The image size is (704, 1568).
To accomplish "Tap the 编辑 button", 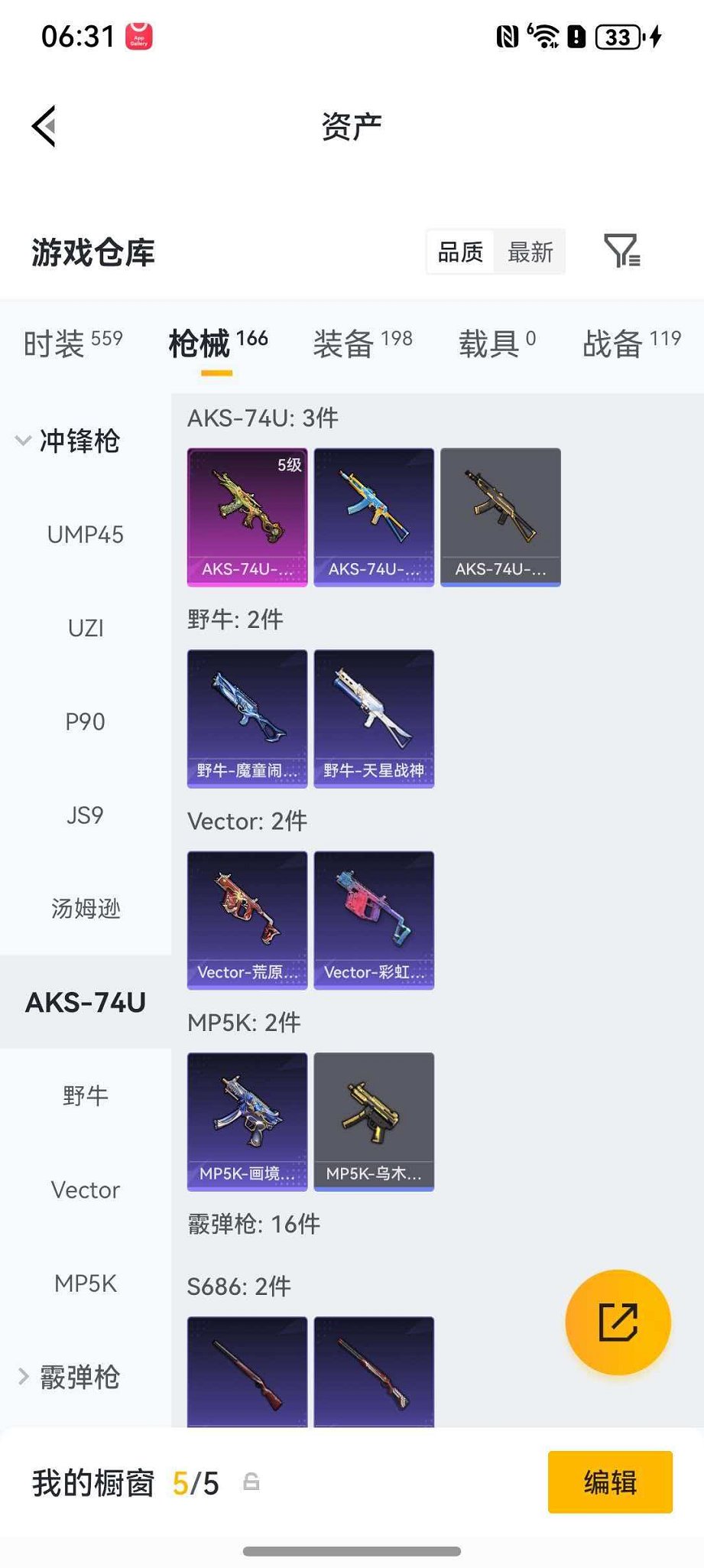I will coord(609,1482).
